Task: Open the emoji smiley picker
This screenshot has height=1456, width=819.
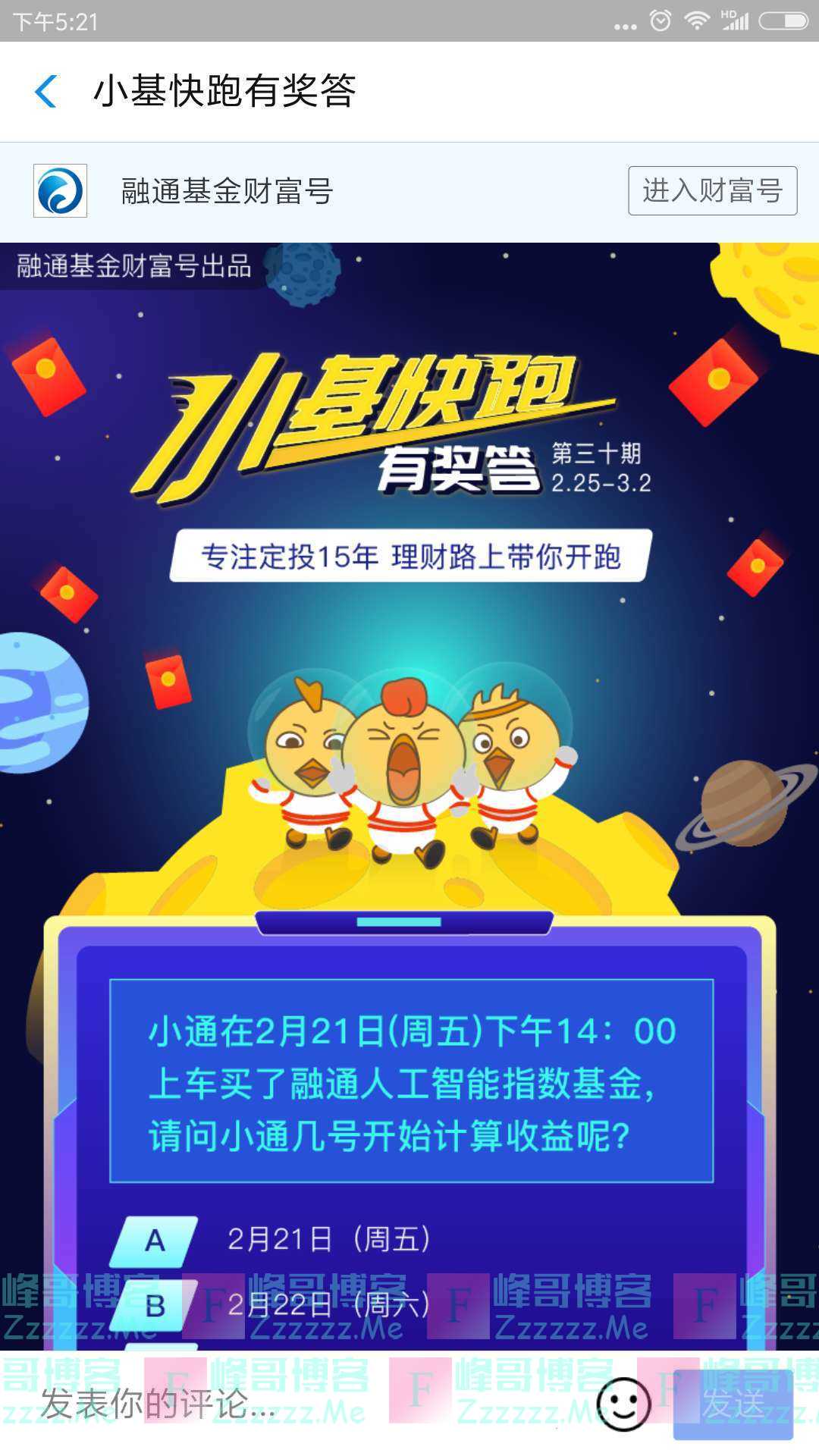Action: (x=623, y=1404)
